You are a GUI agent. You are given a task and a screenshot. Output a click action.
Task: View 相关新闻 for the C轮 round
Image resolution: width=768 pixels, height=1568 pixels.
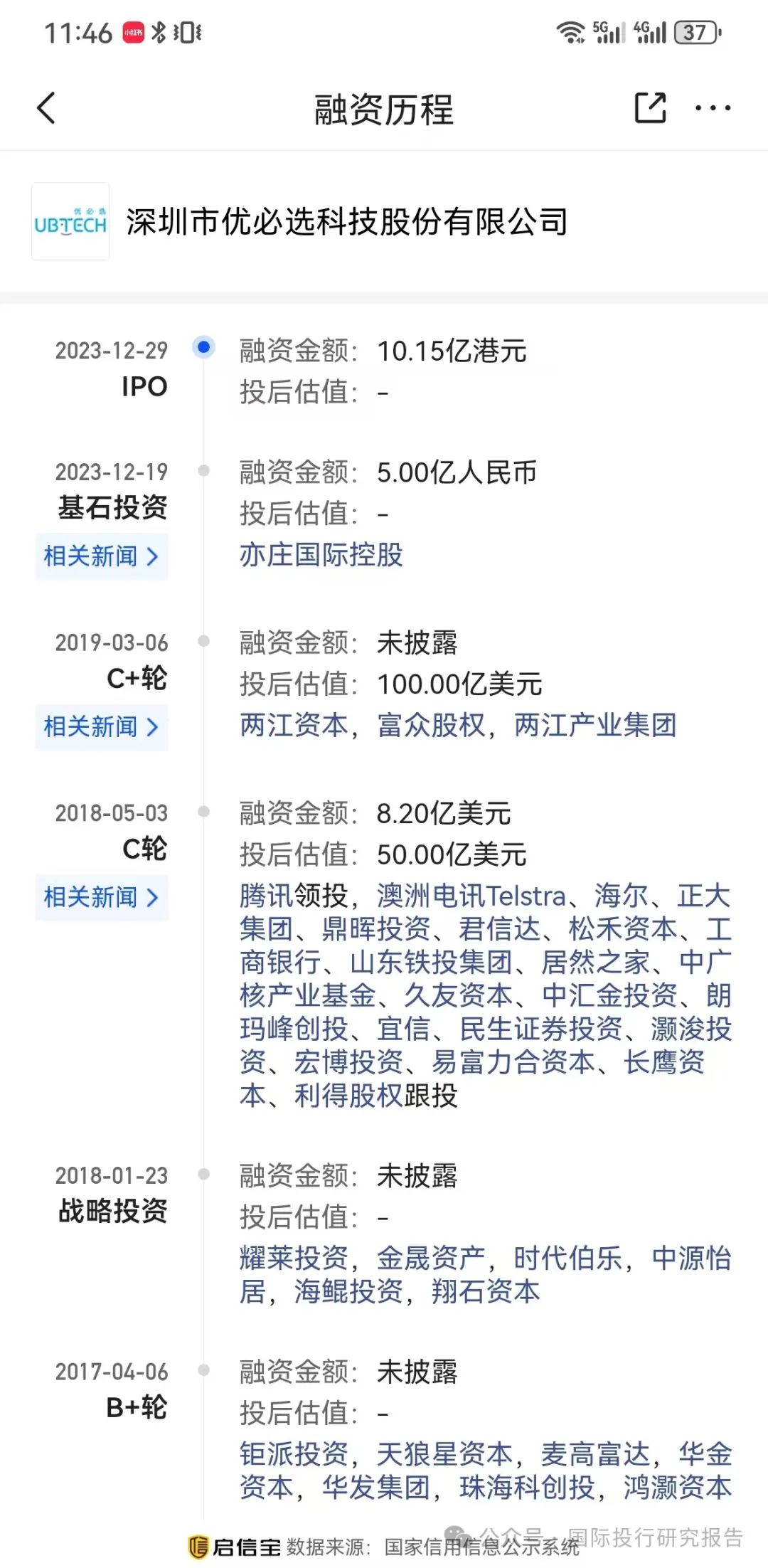(102, 898)
